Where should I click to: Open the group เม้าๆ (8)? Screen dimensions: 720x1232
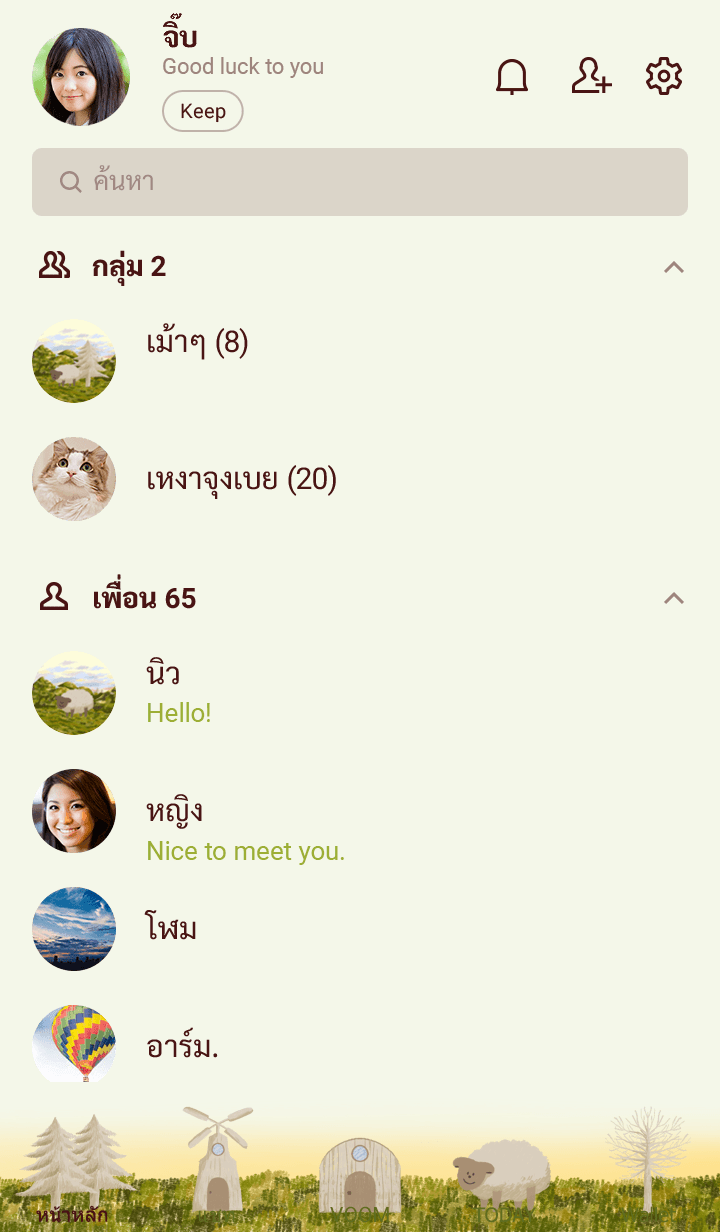197,345
